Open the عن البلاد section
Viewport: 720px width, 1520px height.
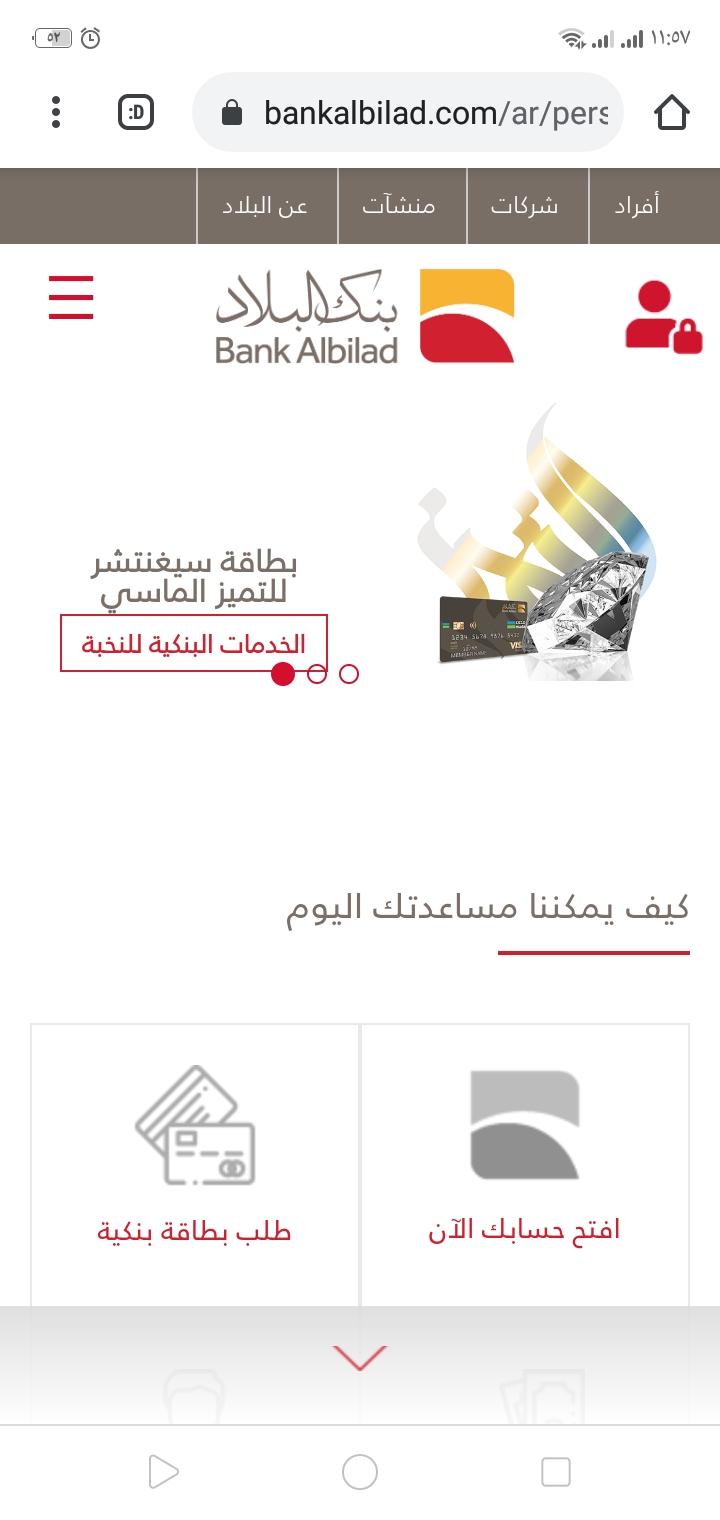(265, 206)
